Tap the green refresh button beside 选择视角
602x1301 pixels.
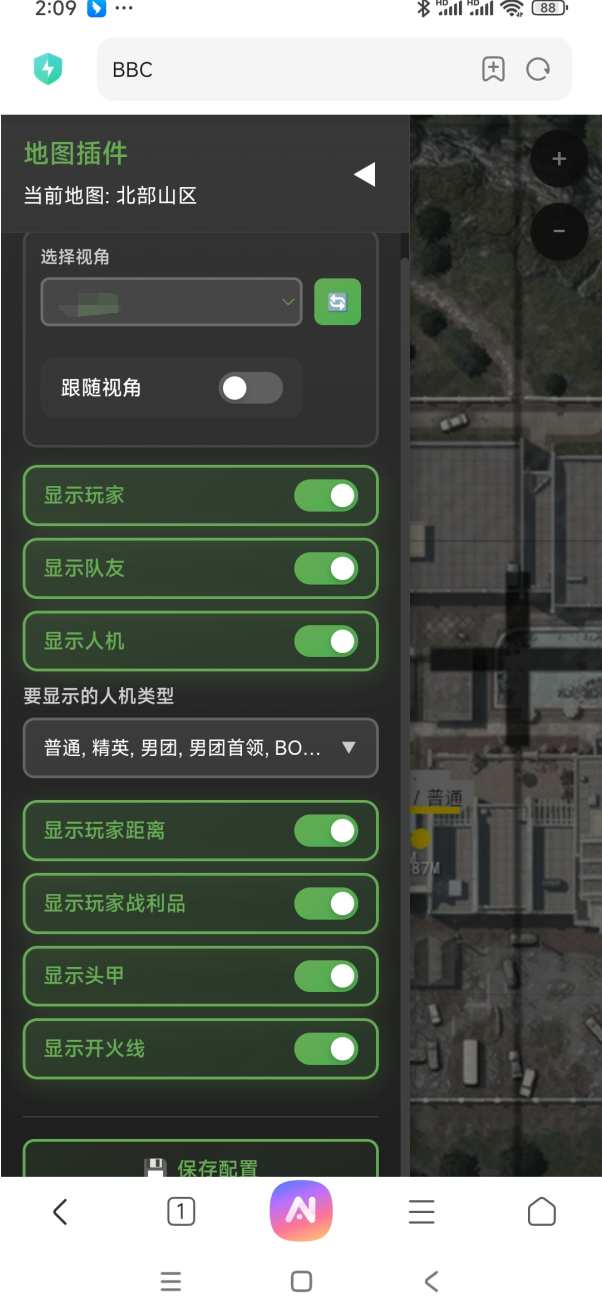click(338, 302)
